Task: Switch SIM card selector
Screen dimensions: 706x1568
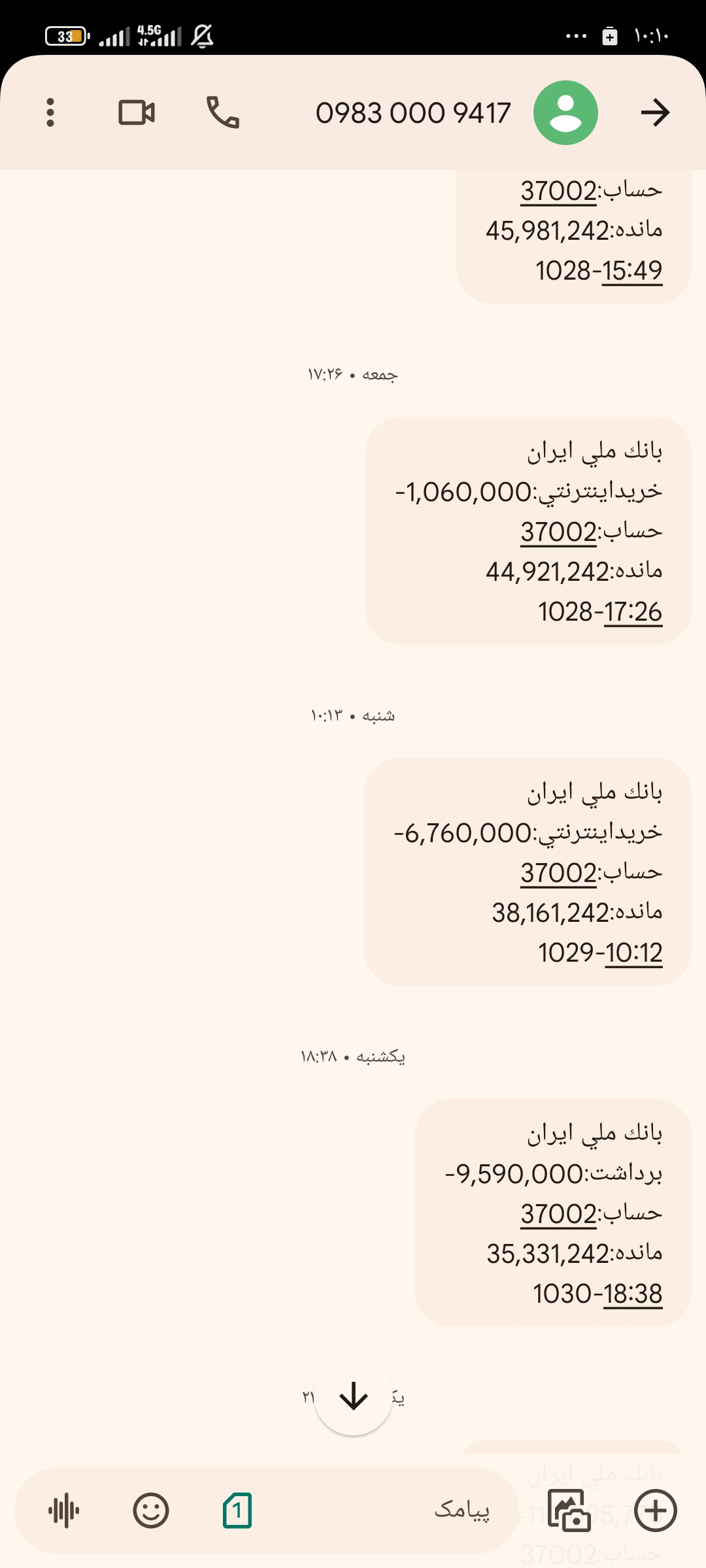Action: click(237, 1511)
